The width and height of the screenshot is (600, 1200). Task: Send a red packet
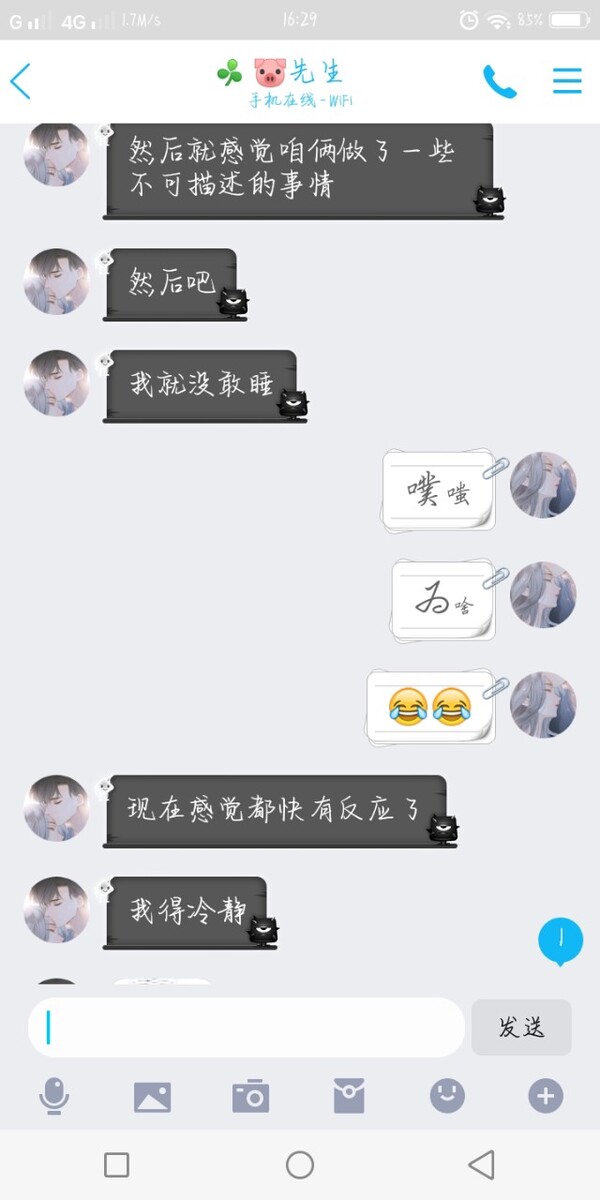348,1097
